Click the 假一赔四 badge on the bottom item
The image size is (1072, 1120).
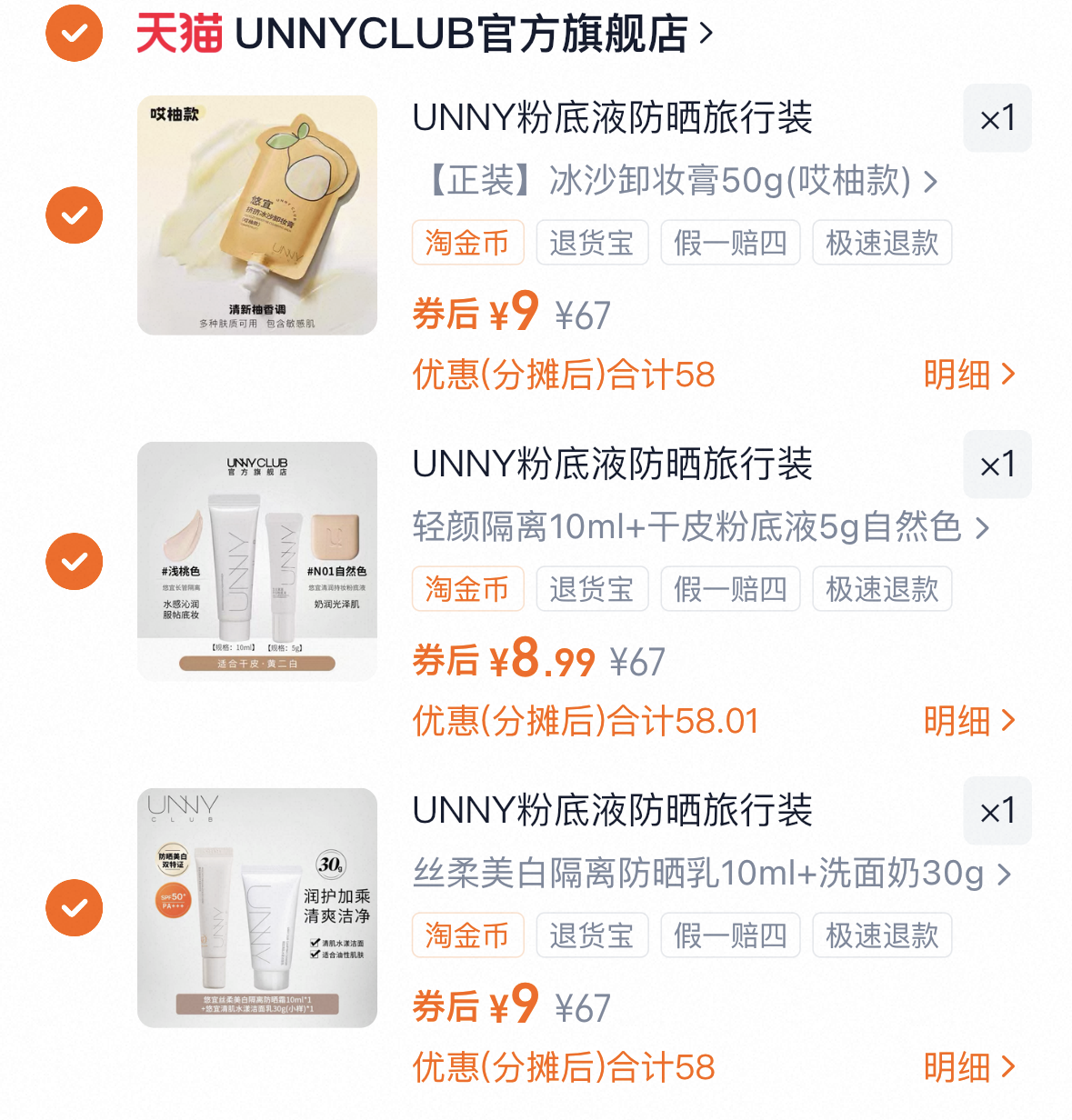click(x=730, y=935)
